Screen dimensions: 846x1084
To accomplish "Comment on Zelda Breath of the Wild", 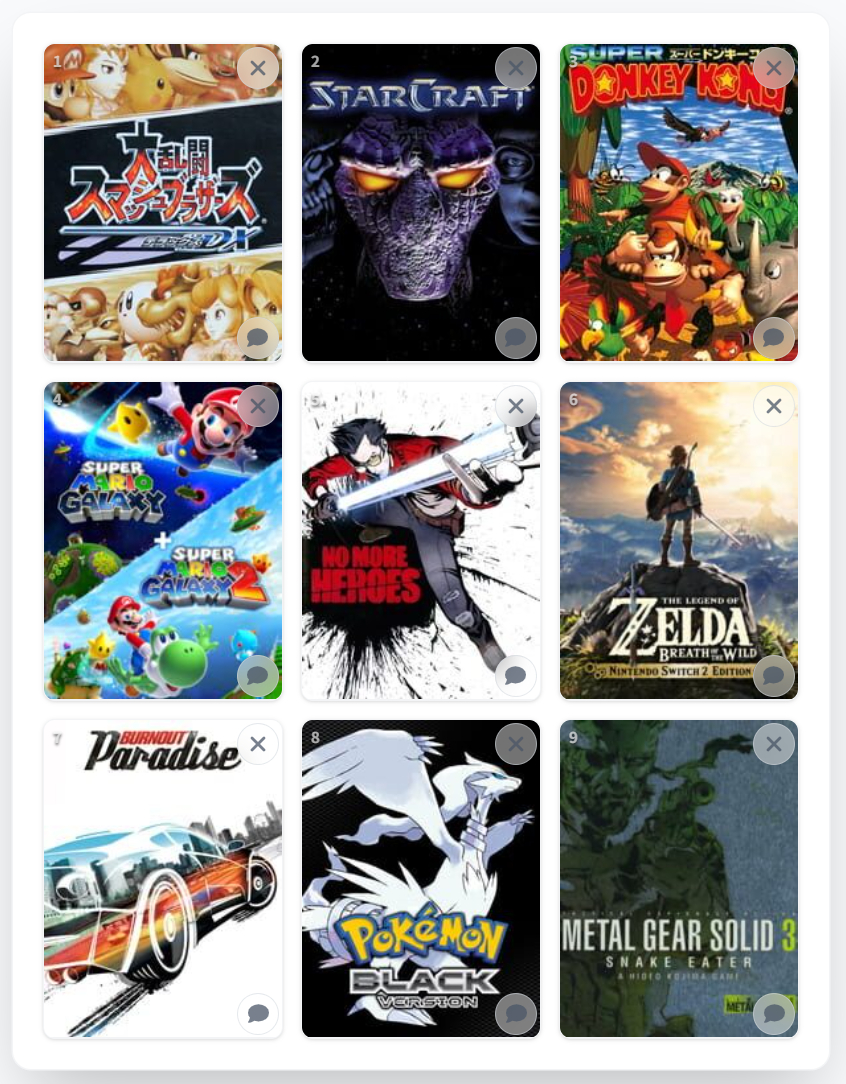I will pos(774,675).
